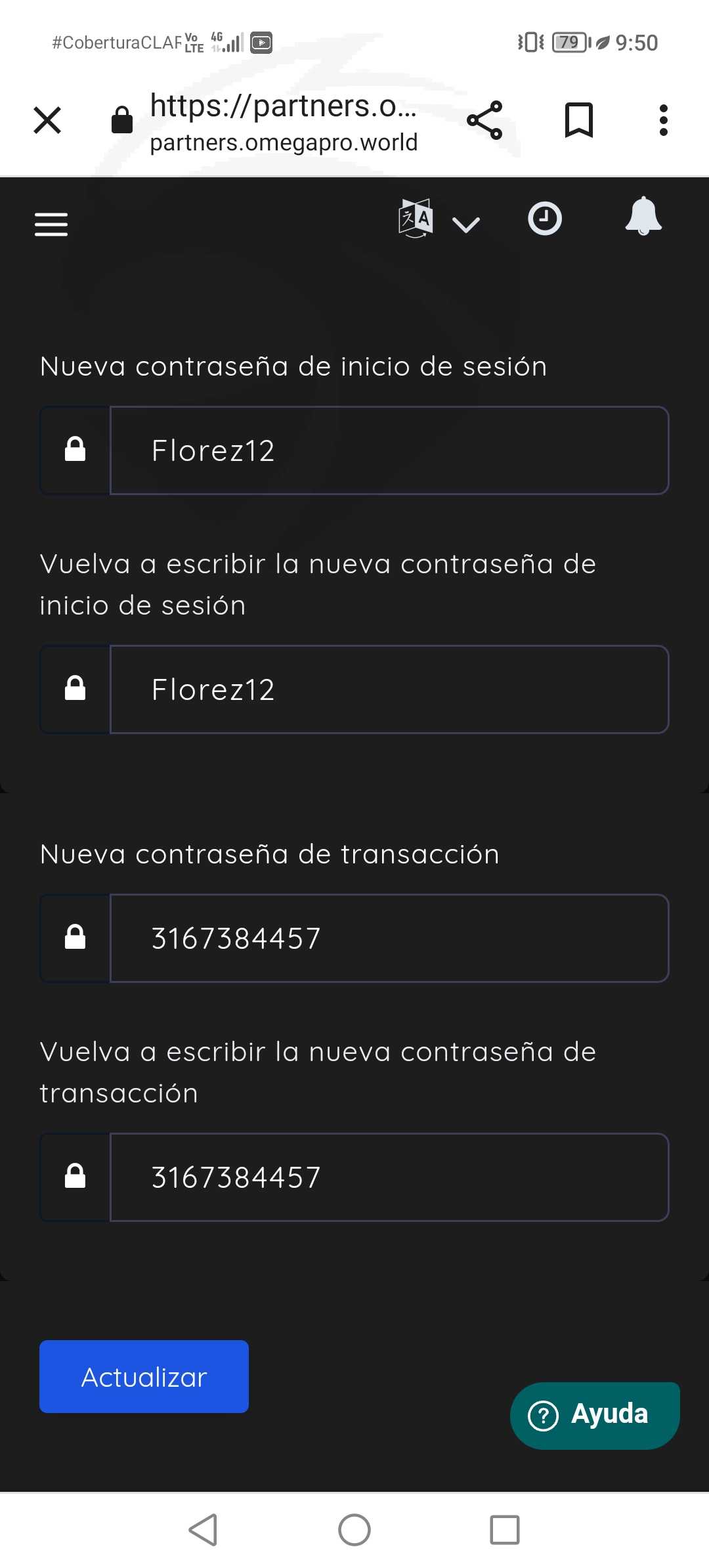Open the clock history icon
This screenshot has height=1568, width=709.
[x=545, y=219]
